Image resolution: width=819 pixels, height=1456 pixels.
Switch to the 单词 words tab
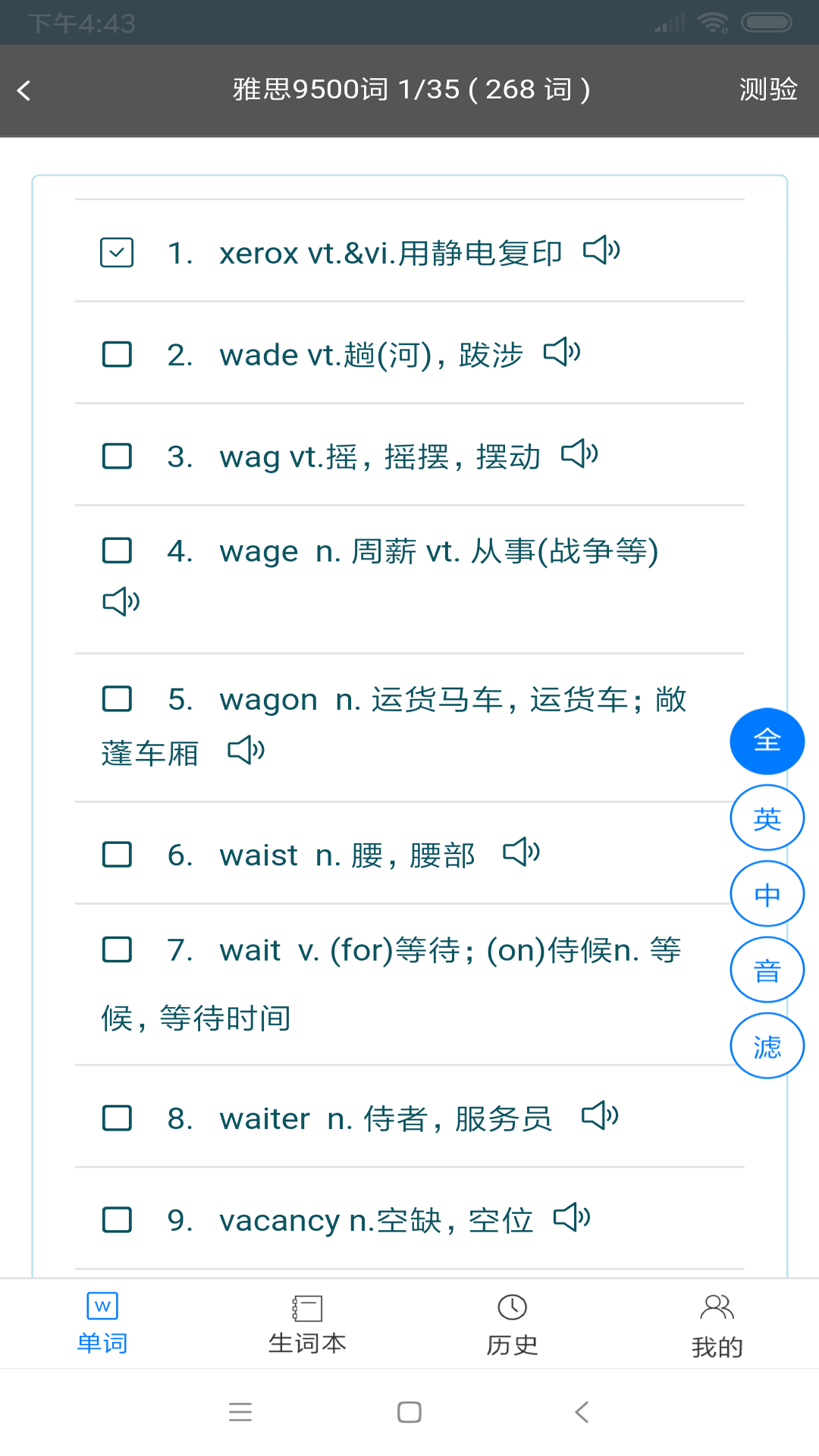102,1323
